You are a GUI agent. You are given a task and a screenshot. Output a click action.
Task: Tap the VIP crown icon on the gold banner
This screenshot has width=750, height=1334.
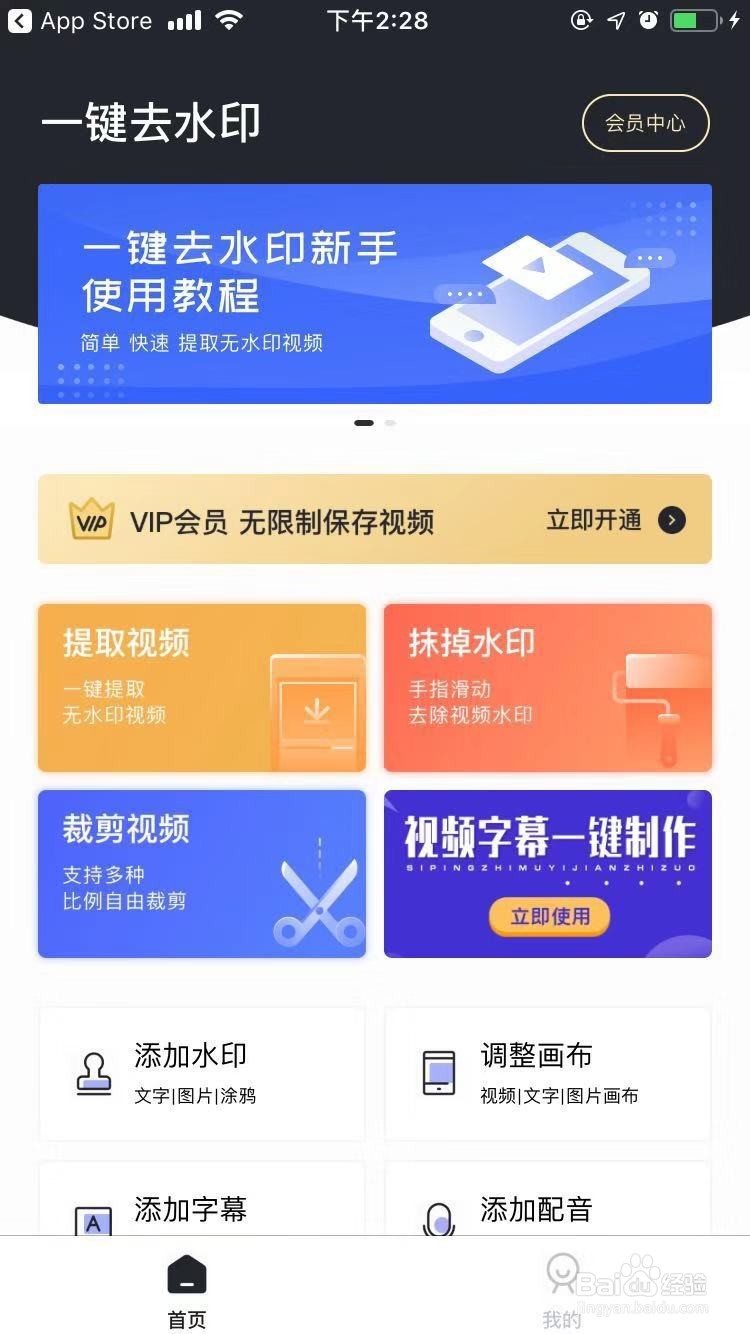[92, 519]
